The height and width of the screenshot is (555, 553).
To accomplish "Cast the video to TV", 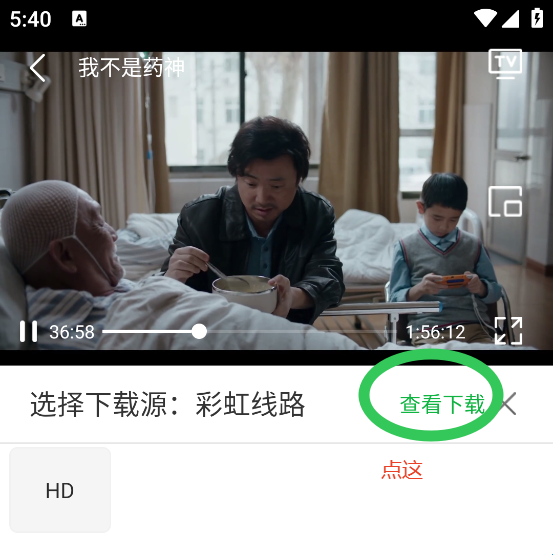I will coord(505,64).
